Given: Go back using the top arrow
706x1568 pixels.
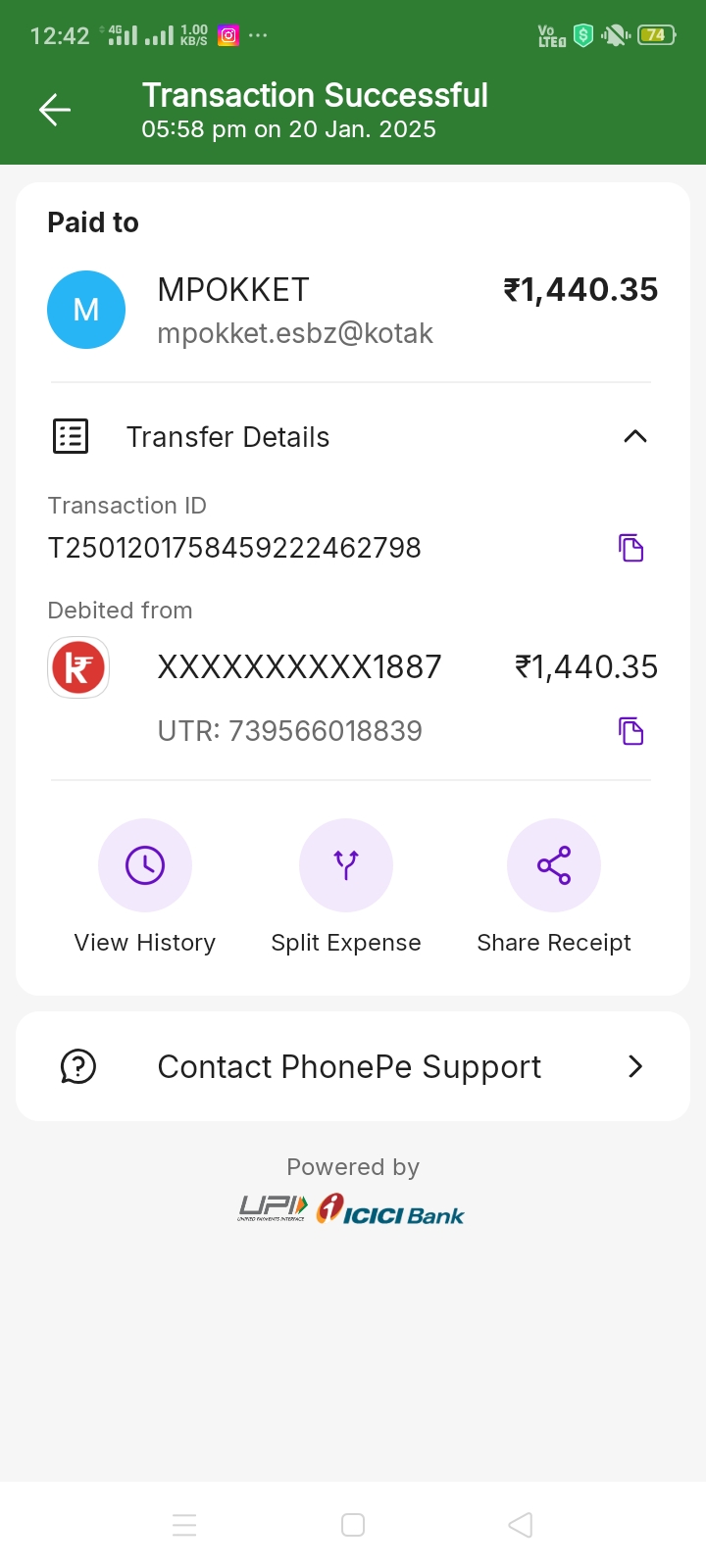Looking at the screenshot, I should pos(55,110).
